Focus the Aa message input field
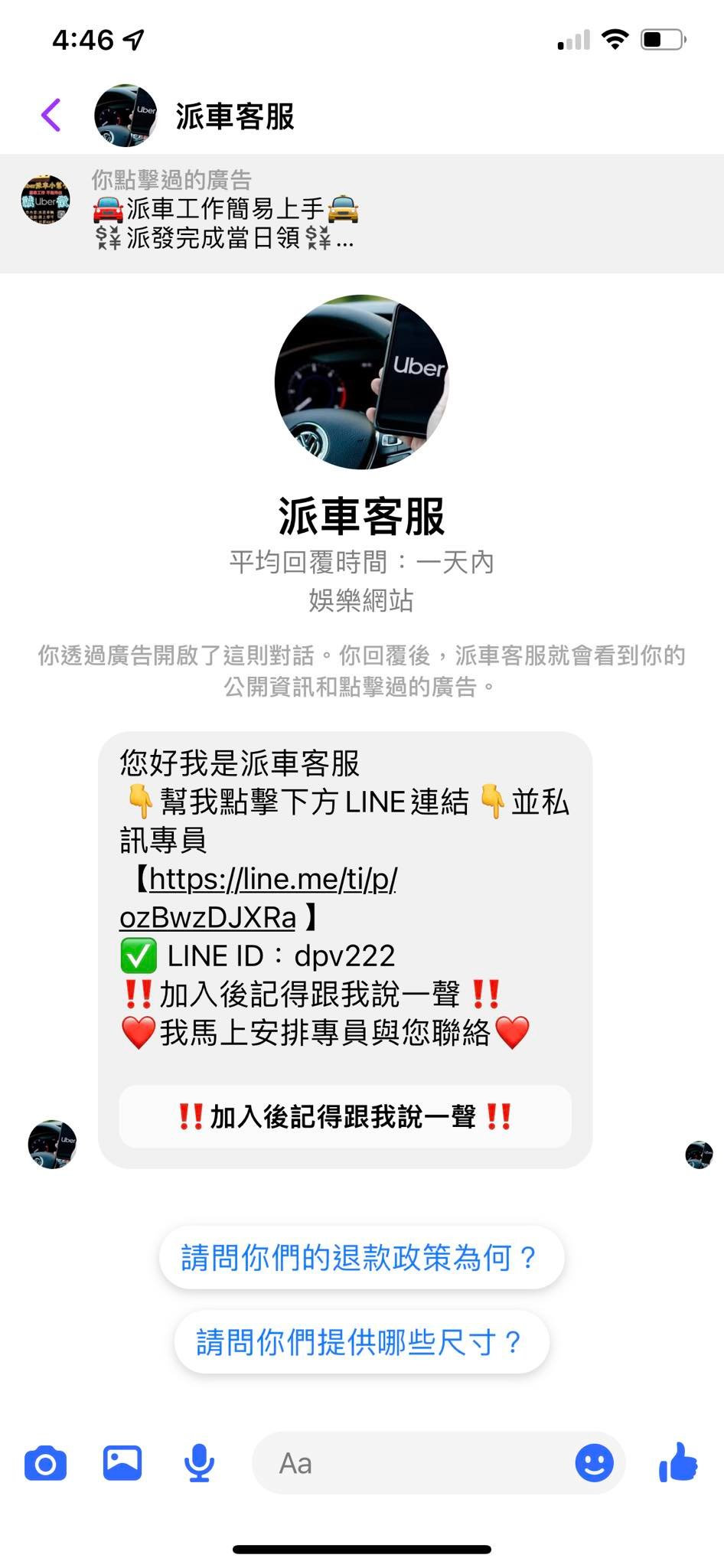This screenshot has height=1568, width=724. pos(413,1464)
